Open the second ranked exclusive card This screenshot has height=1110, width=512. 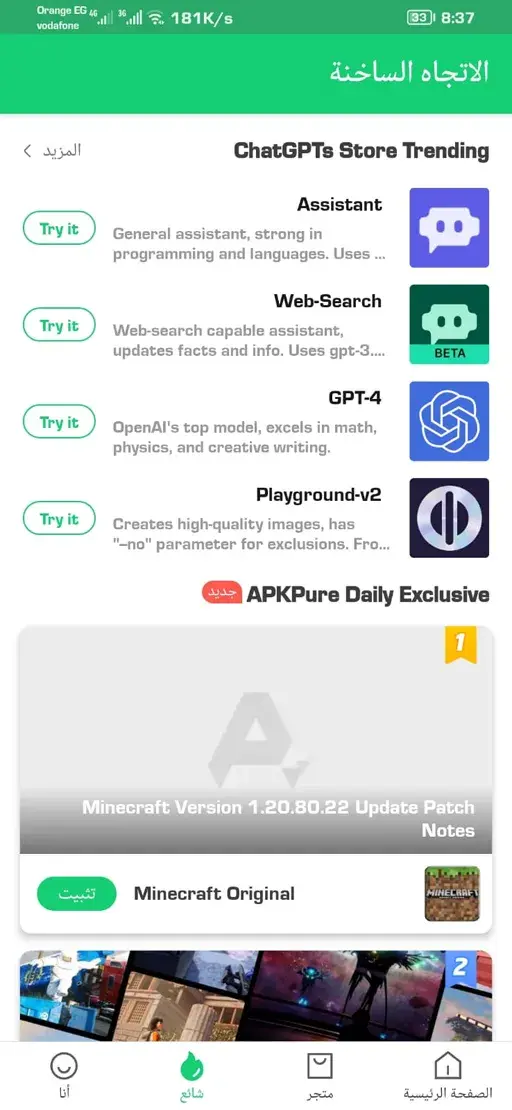tap(256, 995)
